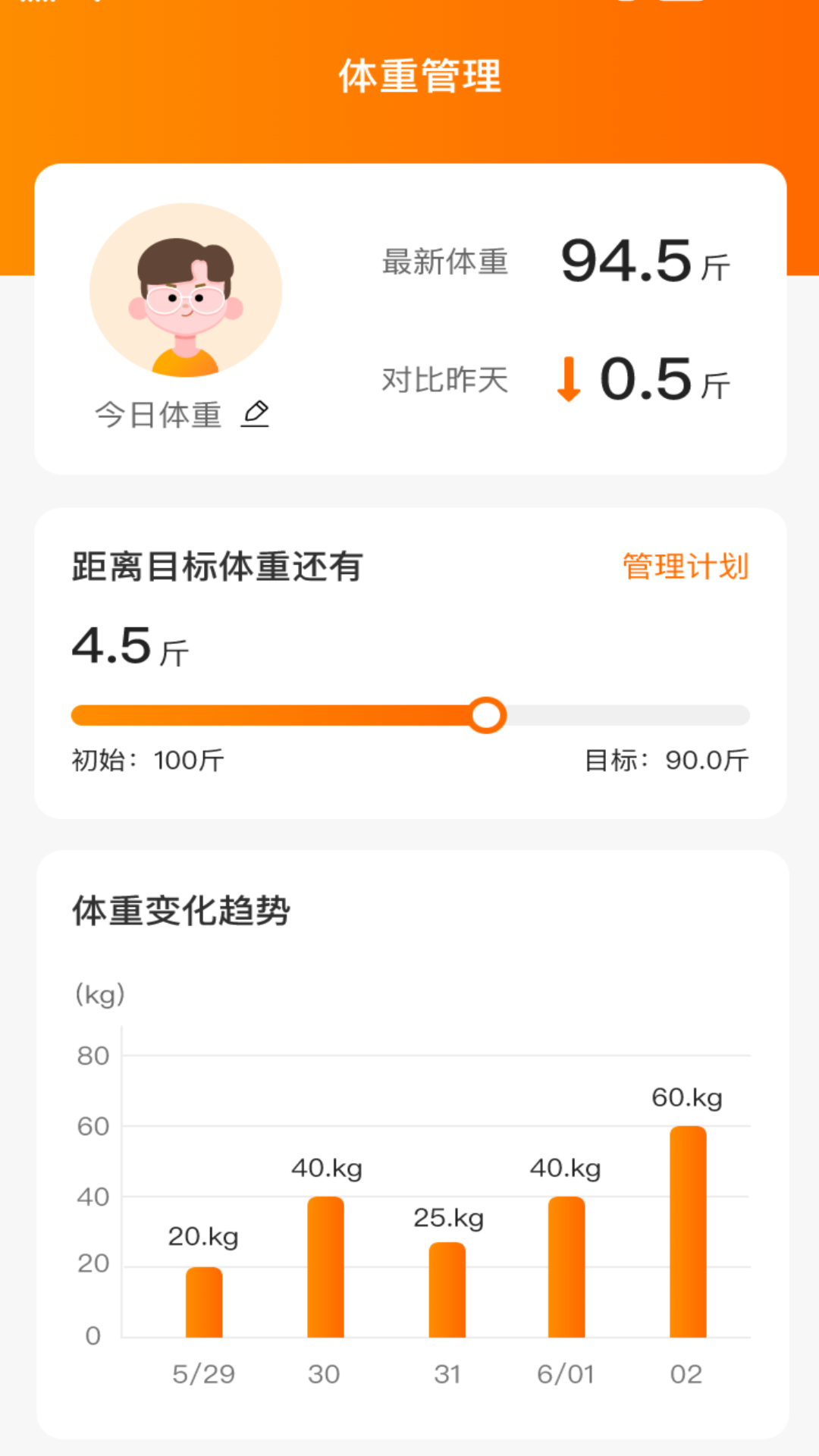The width and height of the screenshot is (819, 1456).
Task: Tap the weight progress slider handle
Action: 488,714
